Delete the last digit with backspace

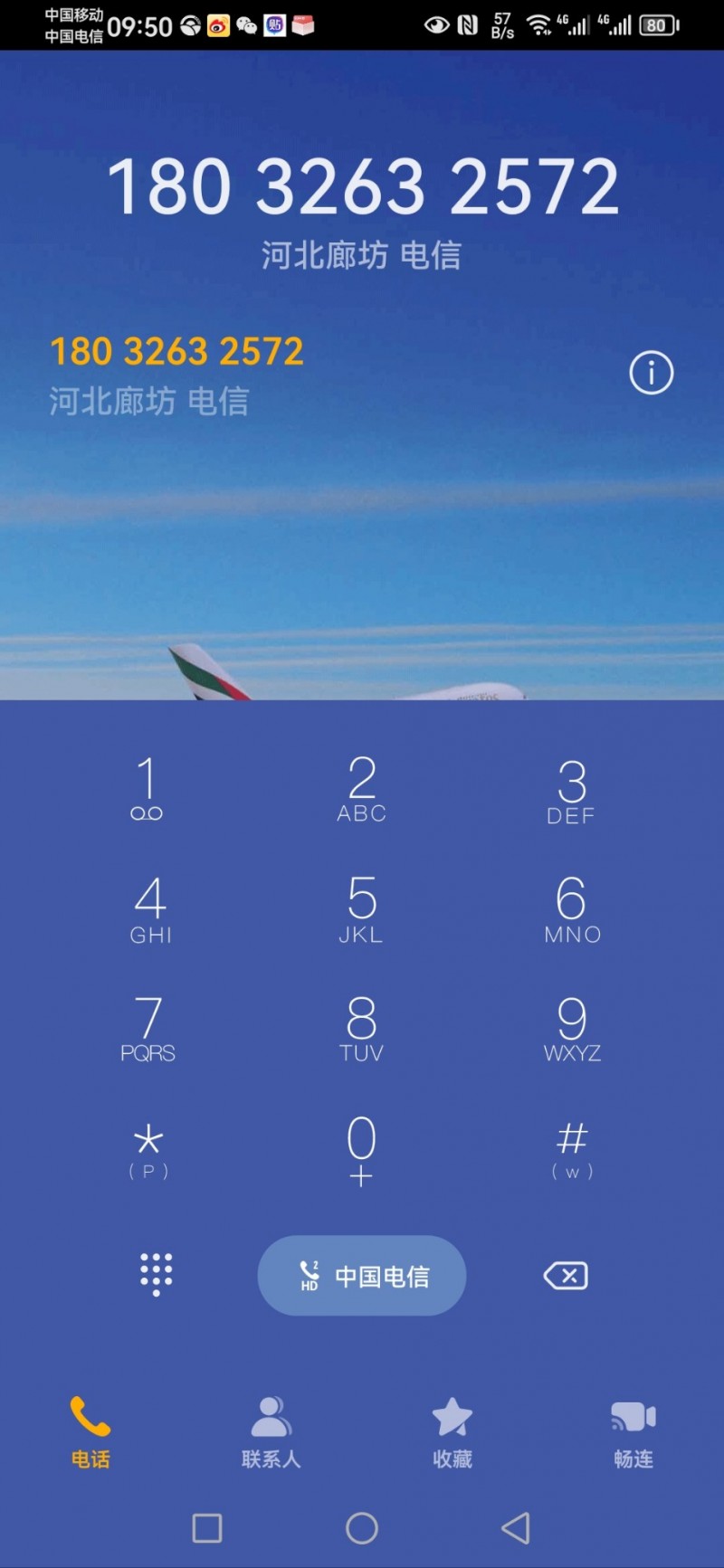pyautogui.click(x=566, y=1276)
